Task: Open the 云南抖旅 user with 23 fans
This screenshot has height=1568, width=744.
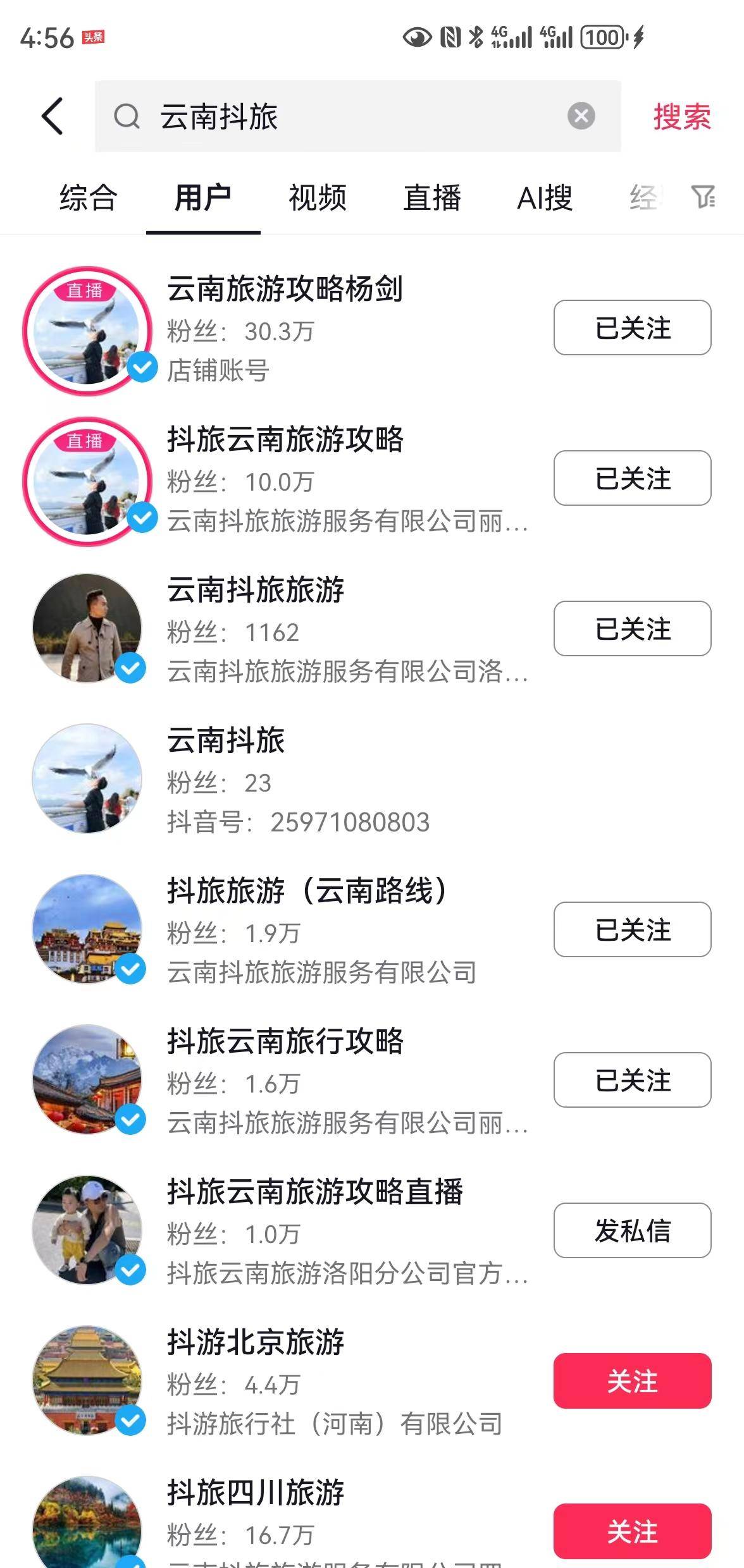Action: 226,741
